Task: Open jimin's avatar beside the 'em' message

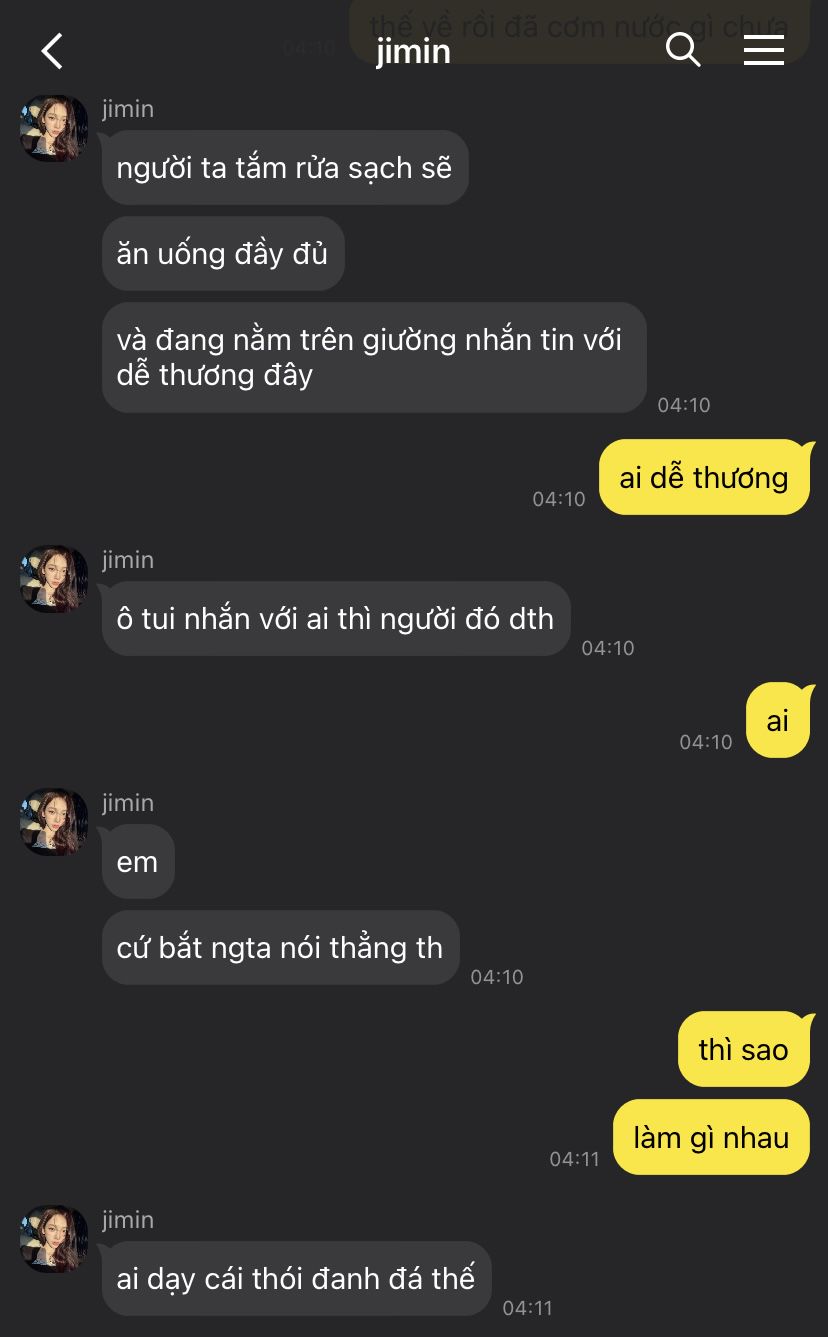Action: coord(54,822)
